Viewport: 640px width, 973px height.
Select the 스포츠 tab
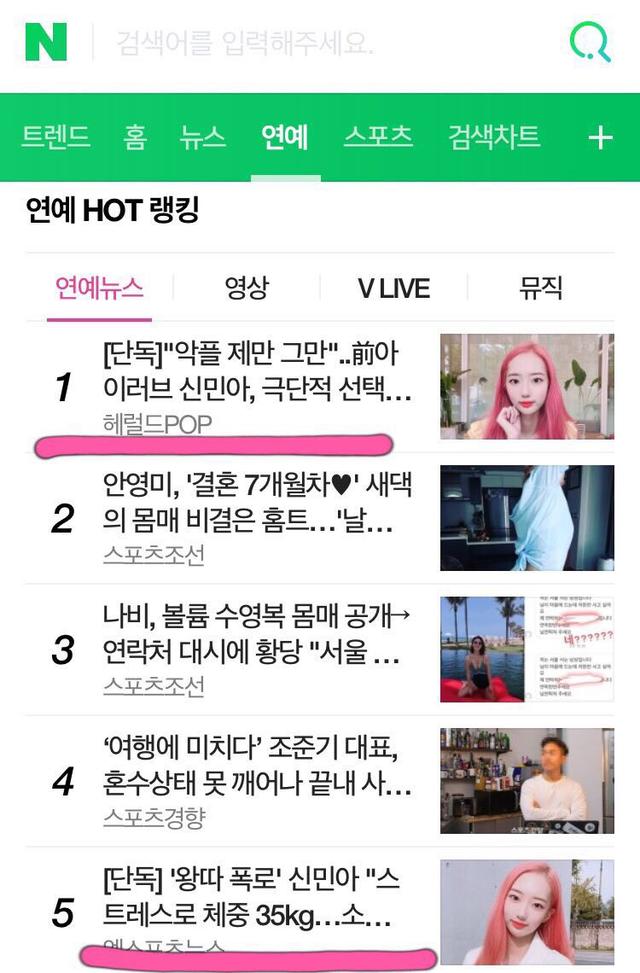(x=378, y=137)
